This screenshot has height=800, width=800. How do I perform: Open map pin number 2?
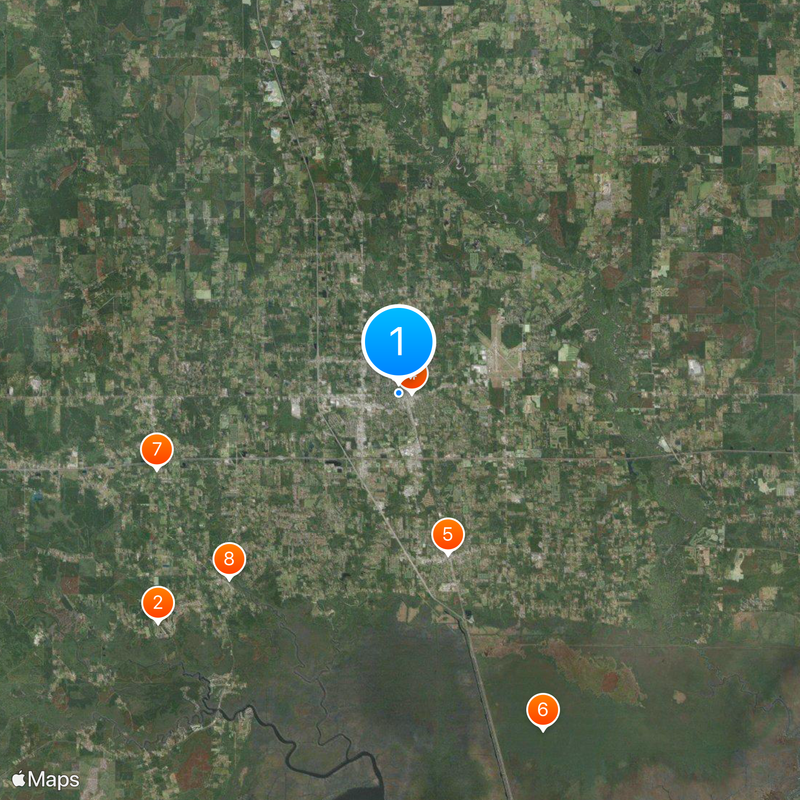pos(158,603)
